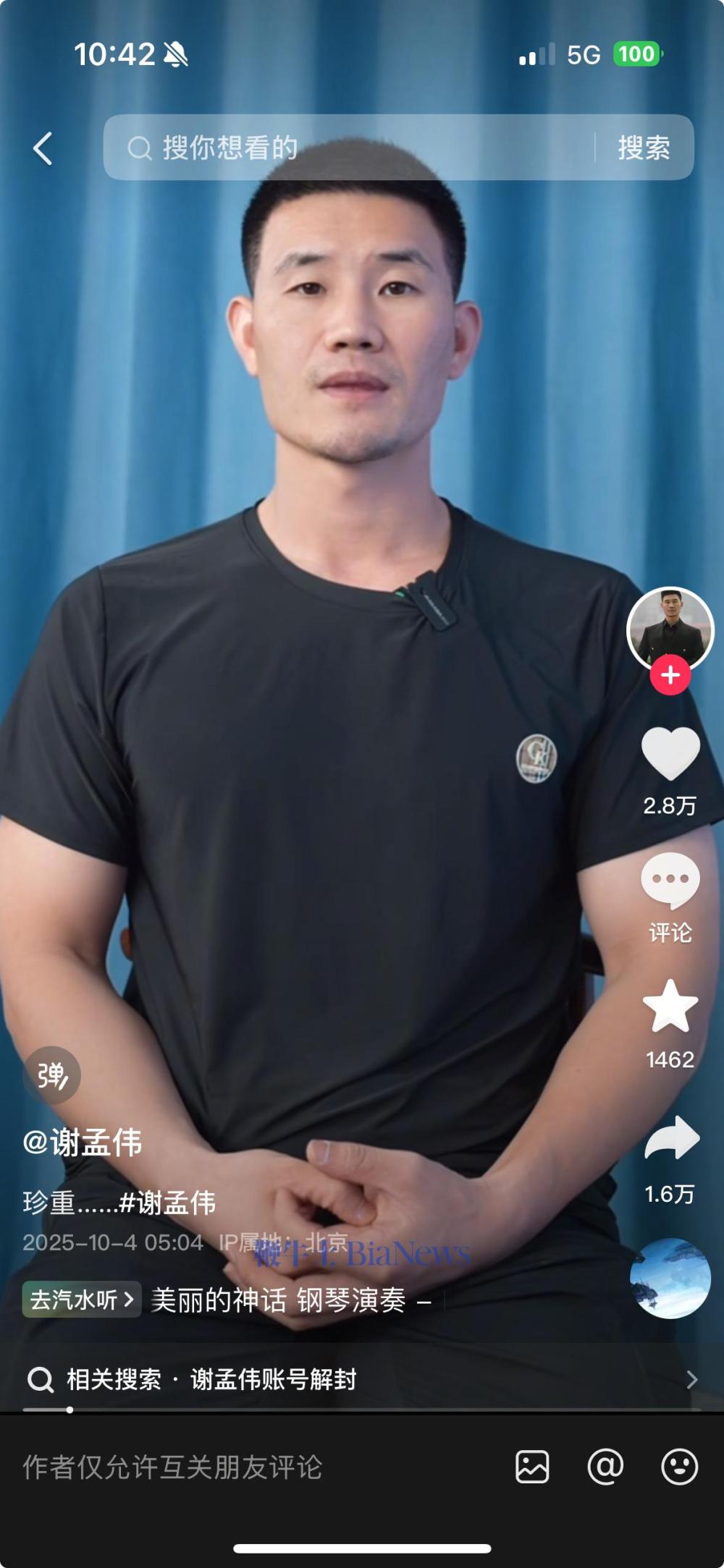Open the @谢孟伟 username link
724x1568 pixels.
83,1143
